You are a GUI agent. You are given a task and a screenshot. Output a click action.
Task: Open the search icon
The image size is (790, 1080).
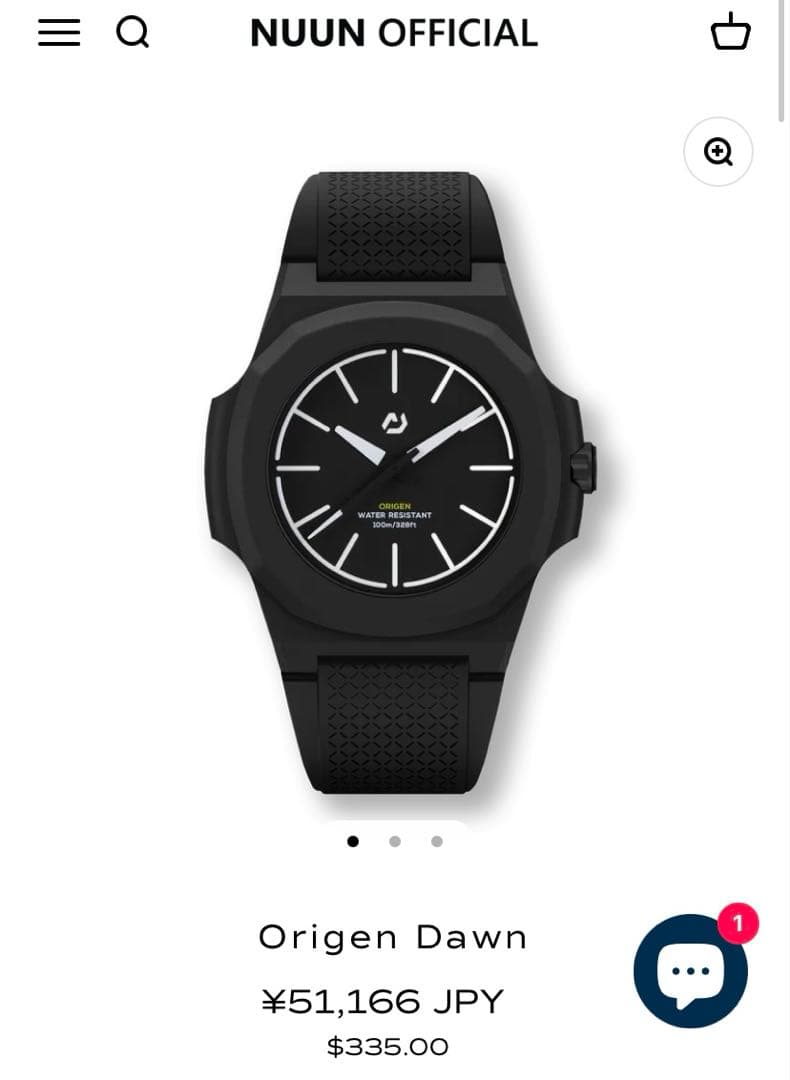tap(132, 32)
